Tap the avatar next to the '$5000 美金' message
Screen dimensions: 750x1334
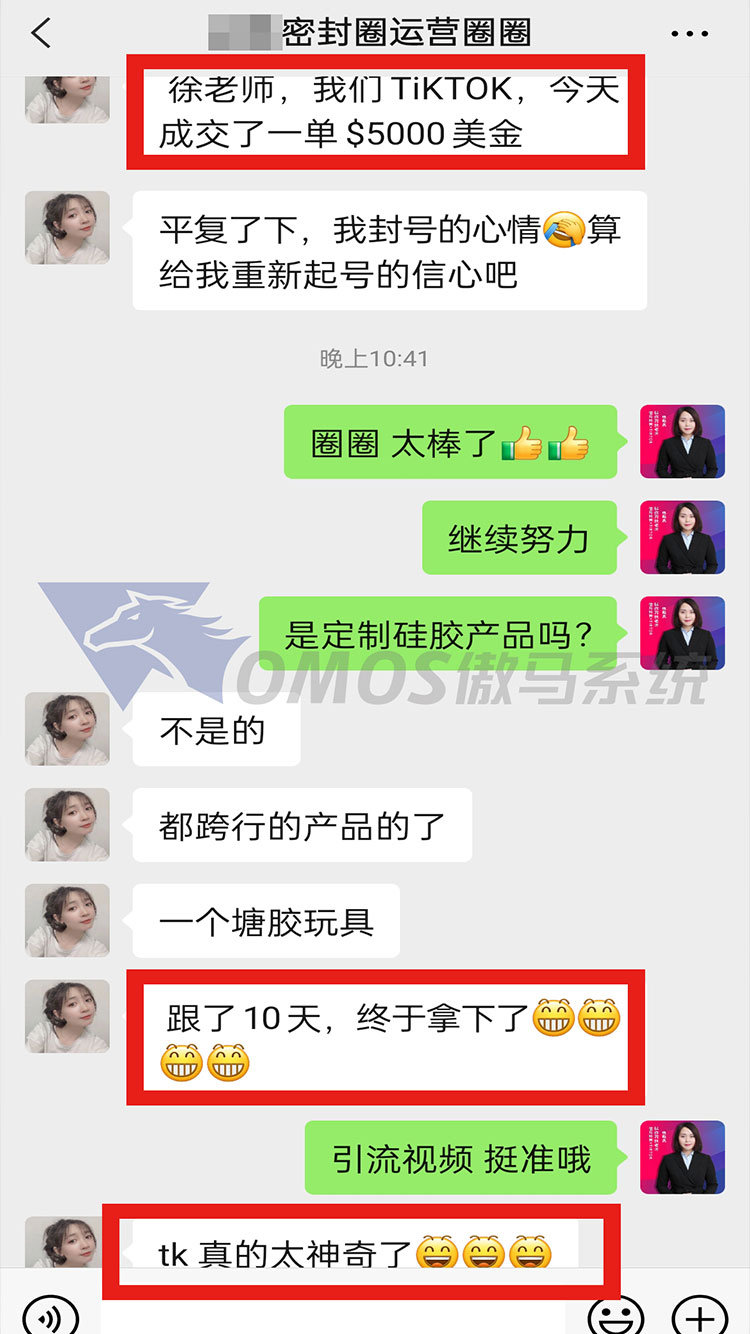click(x=67, y=95)
